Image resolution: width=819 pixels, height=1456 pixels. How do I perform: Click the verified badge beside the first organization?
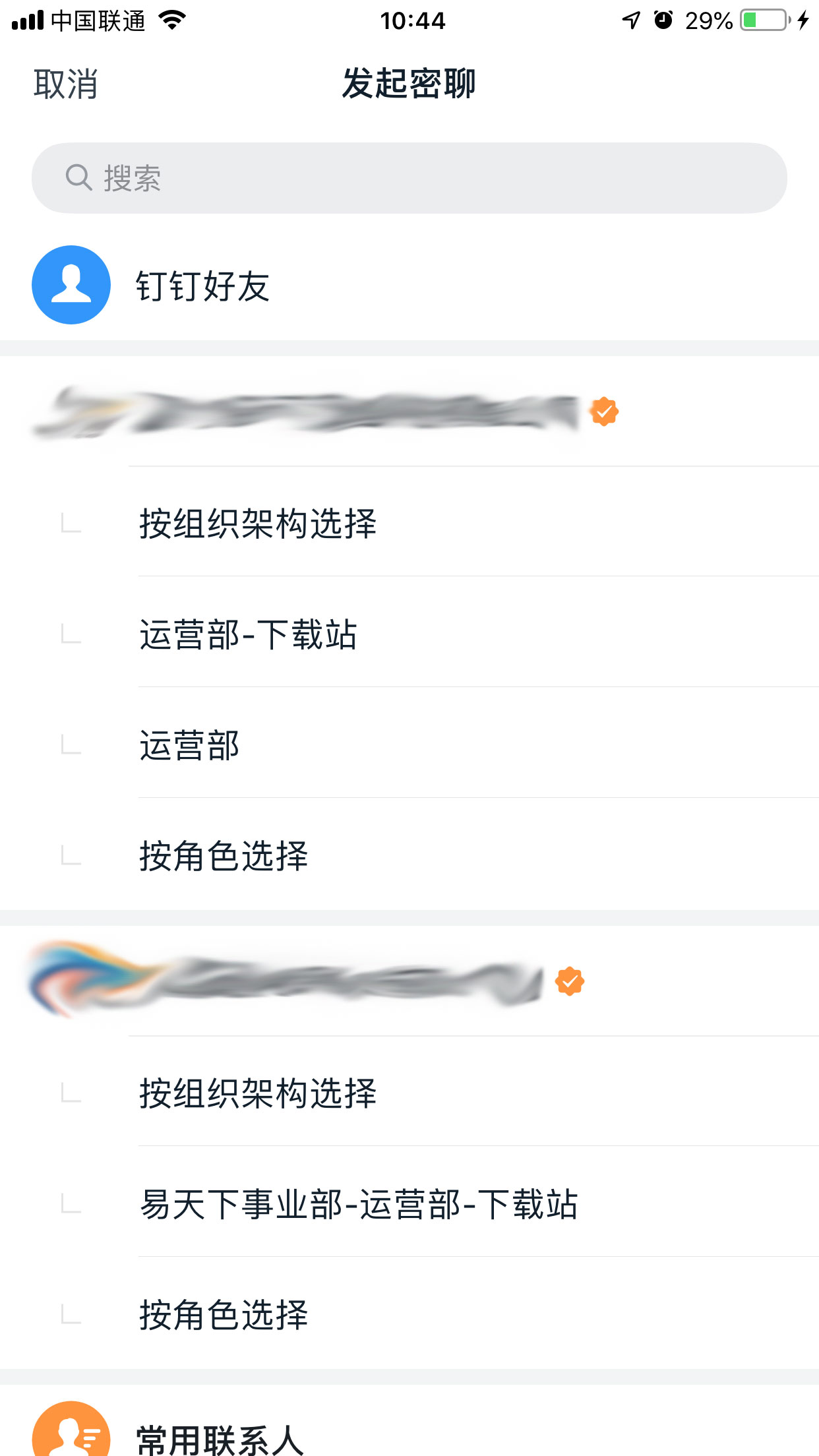click(604, 411)
